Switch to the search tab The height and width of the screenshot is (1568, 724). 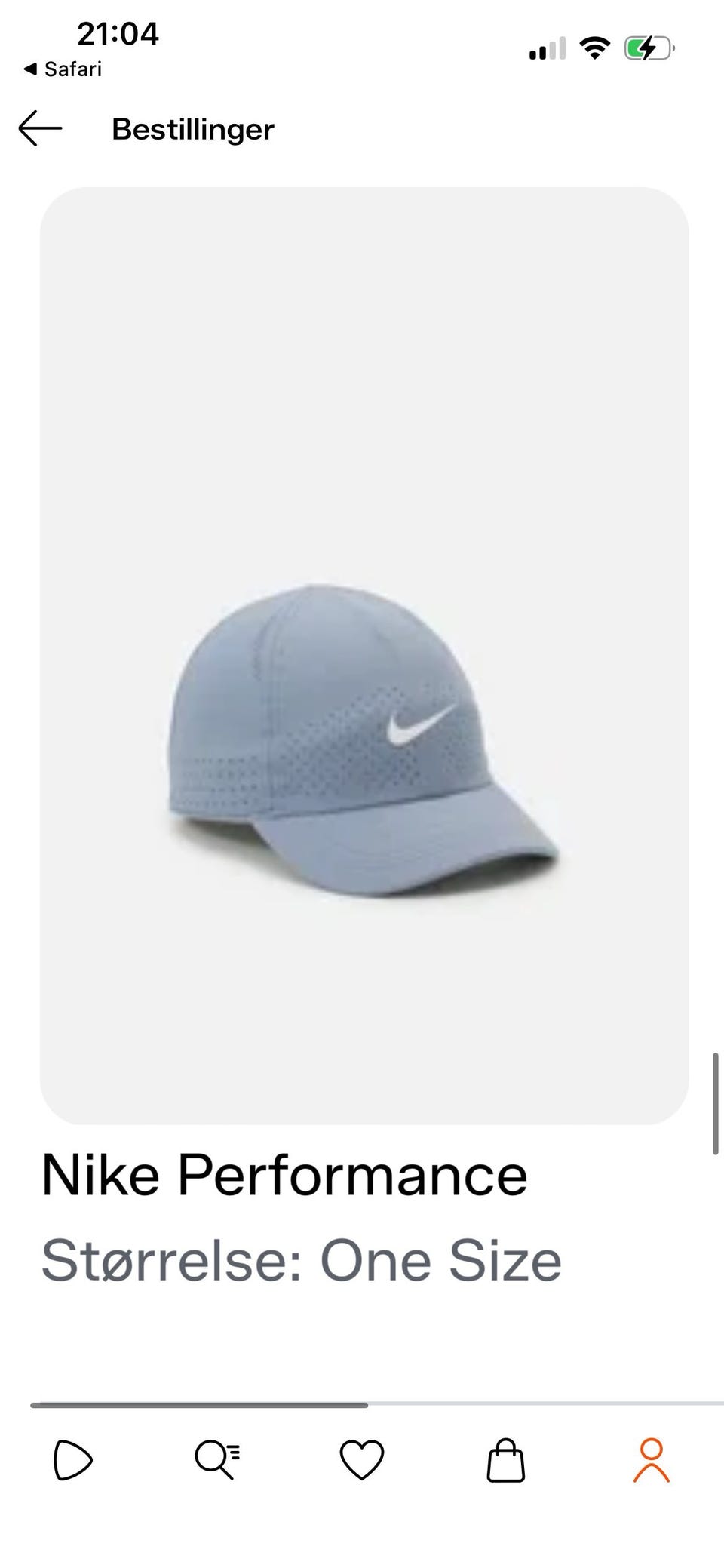click(217, 1459)
